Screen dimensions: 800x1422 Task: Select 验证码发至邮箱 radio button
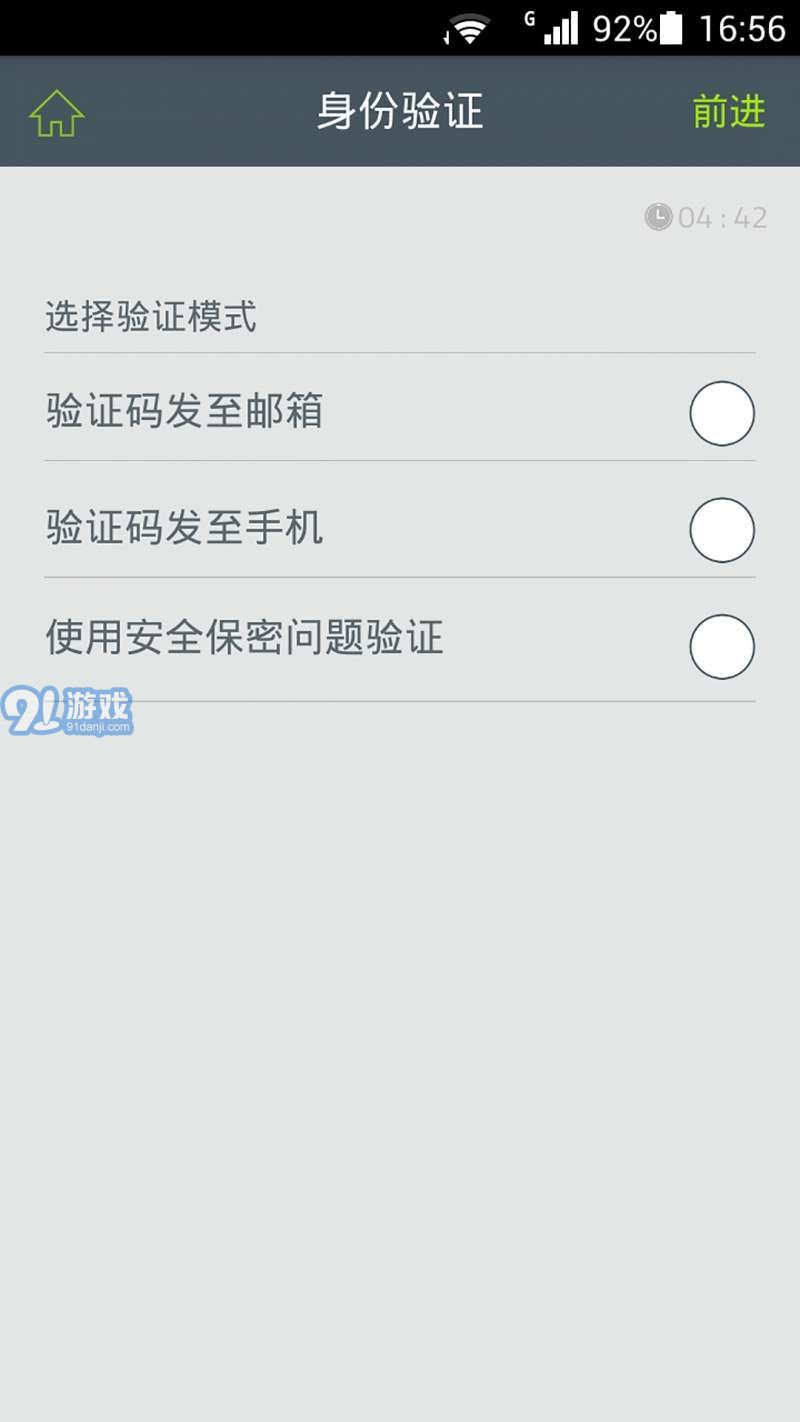722,413
